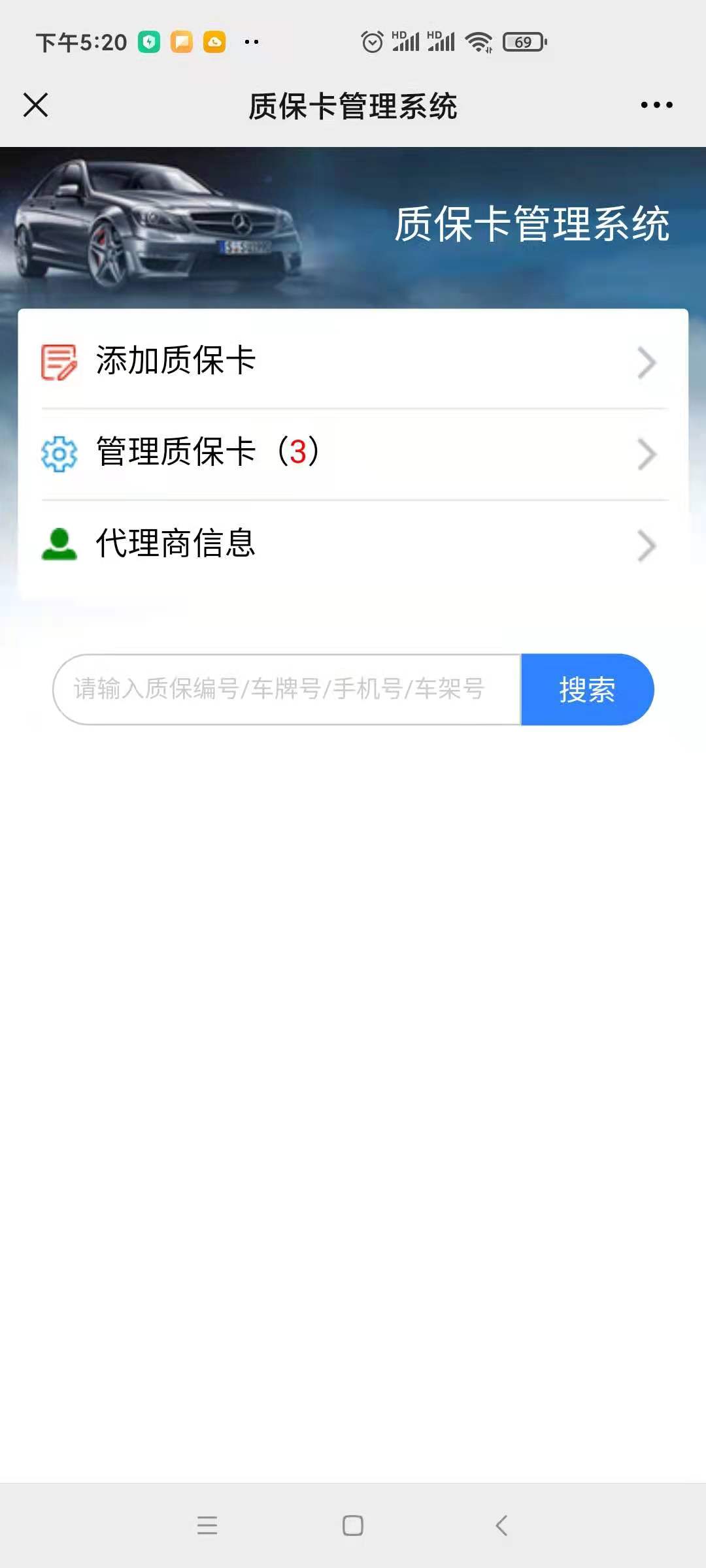Open 添加质保卡 to add a card

coord(353,361)
